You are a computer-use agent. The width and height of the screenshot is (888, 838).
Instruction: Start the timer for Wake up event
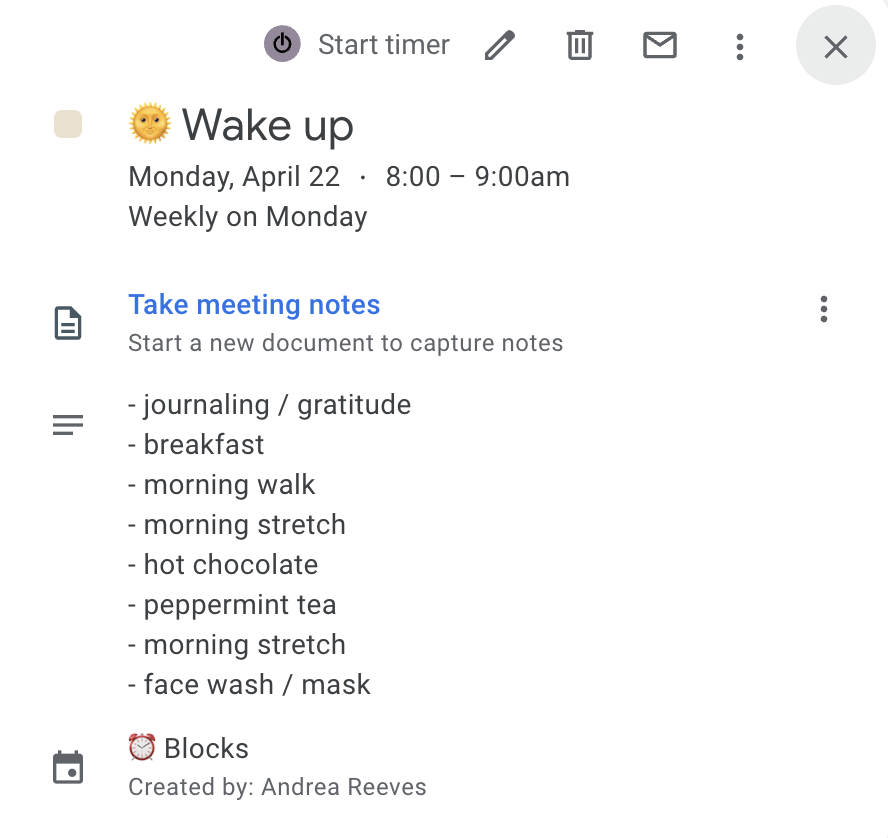coord(357,45)
